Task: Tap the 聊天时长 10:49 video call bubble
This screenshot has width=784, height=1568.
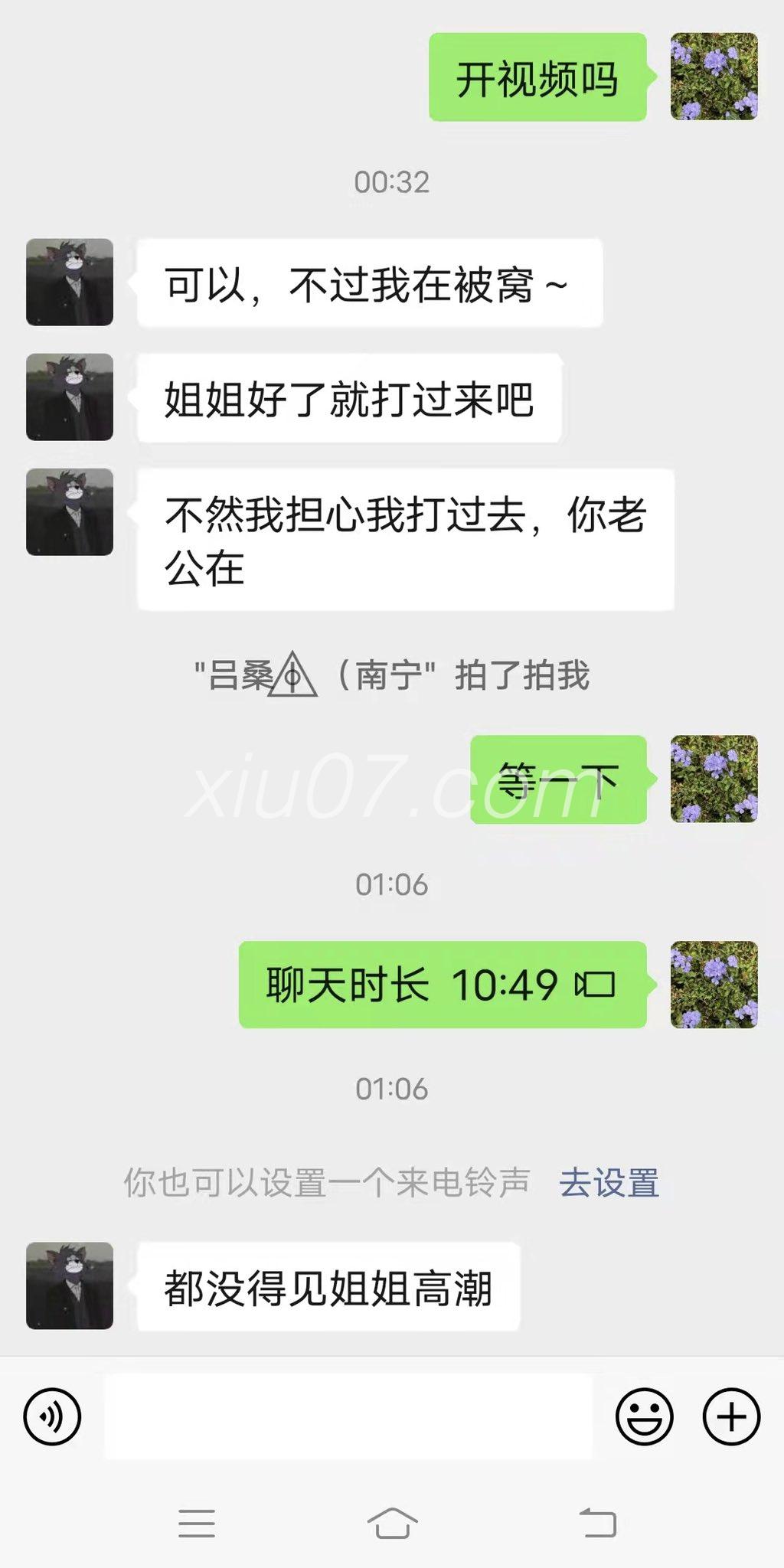Action: 442,985
